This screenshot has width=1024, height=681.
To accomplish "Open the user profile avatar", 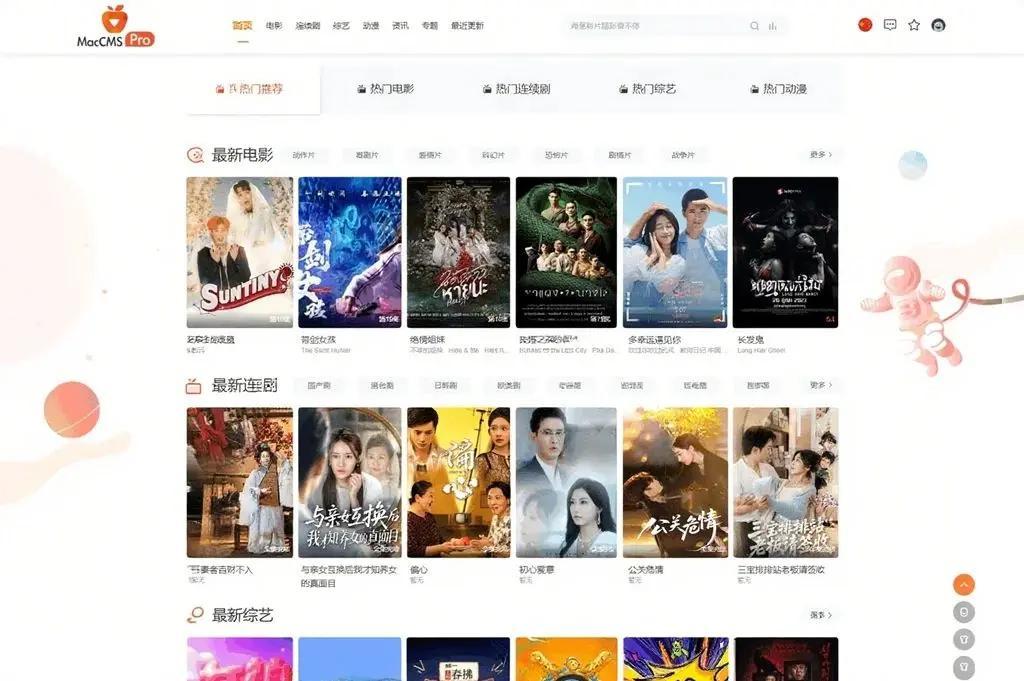I will click(x=938, y=25).
